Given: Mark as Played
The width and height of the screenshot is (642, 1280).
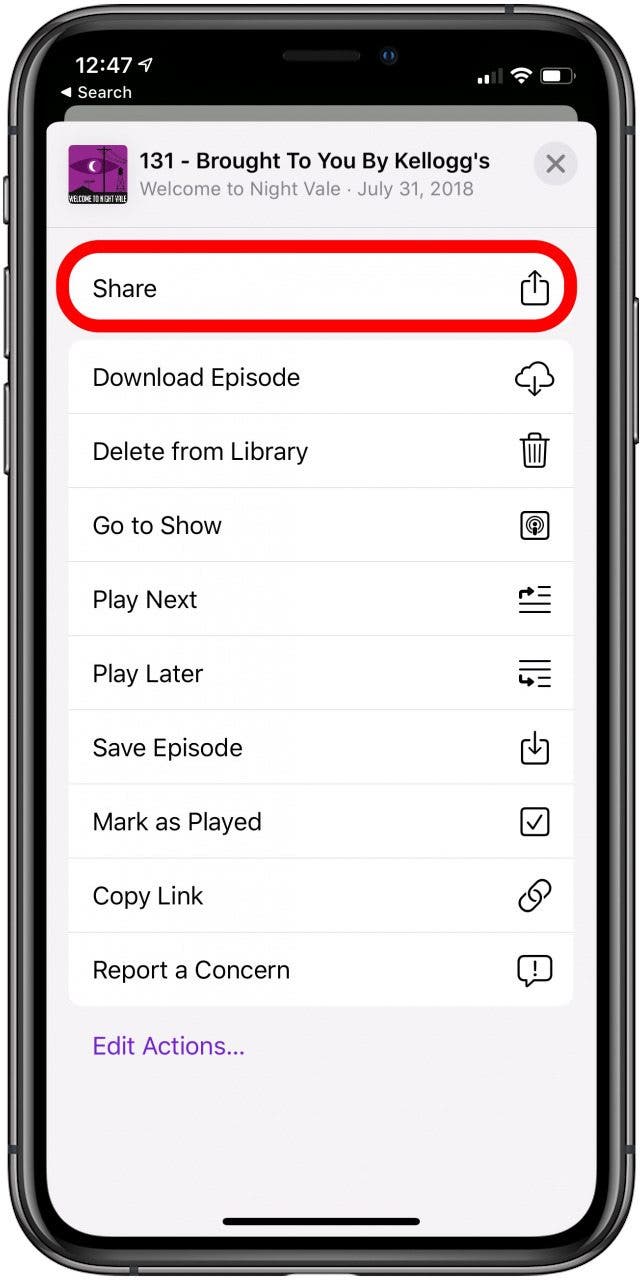Looking at the screenshot, I should pos(321,821).
